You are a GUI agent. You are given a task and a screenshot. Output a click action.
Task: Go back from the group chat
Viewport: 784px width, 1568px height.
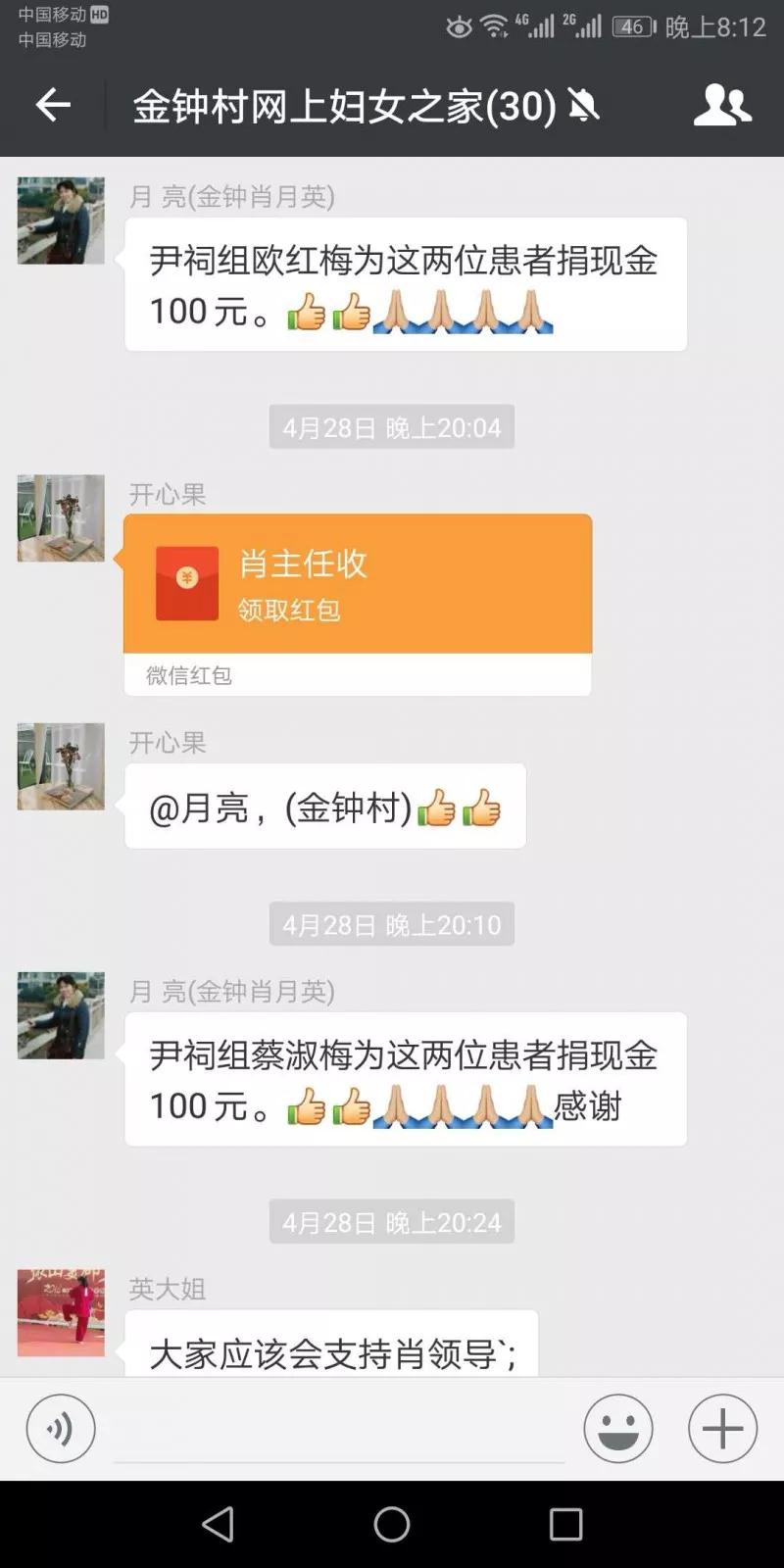(x=53, y=105)
